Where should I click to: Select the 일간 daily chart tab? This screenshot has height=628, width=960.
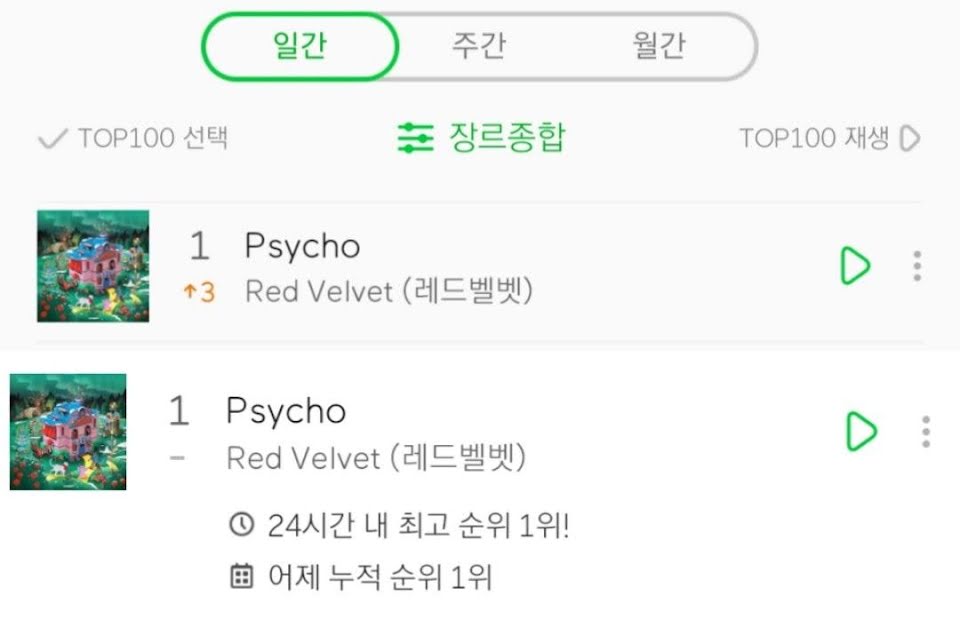click(x=300, y=46)
